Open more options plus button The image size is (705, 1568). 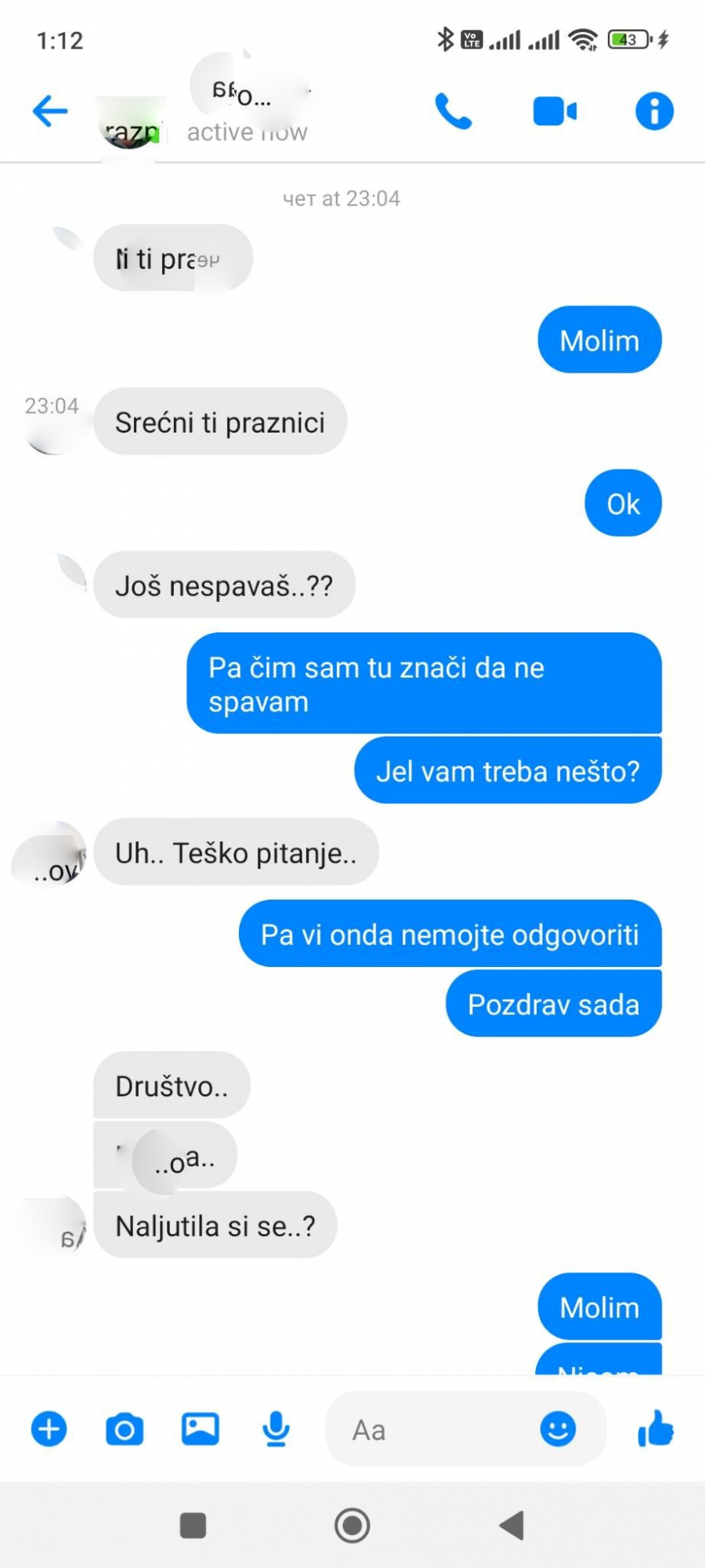tap(49, 1429)
